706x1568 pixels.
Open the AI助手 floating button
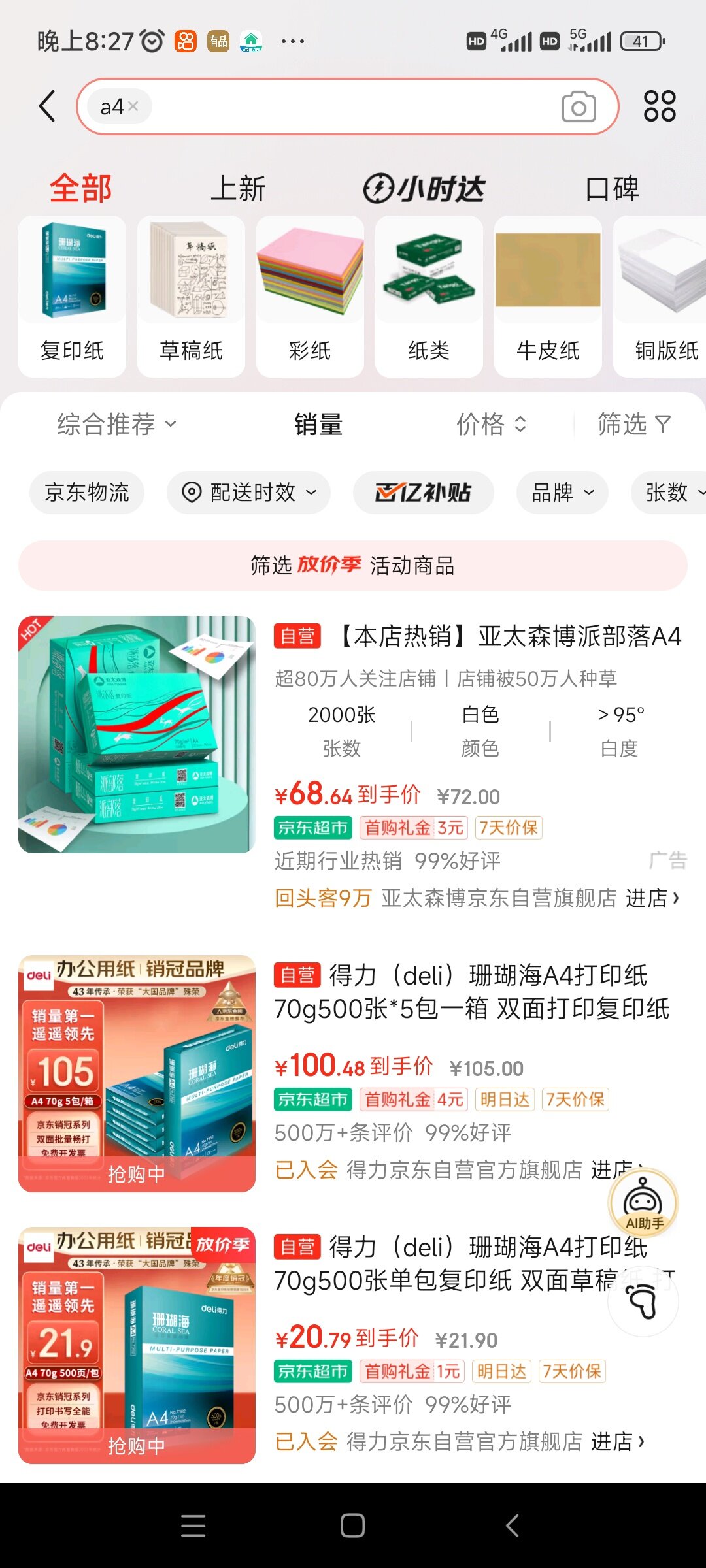pyautogui.click(x=643, y=1203)
